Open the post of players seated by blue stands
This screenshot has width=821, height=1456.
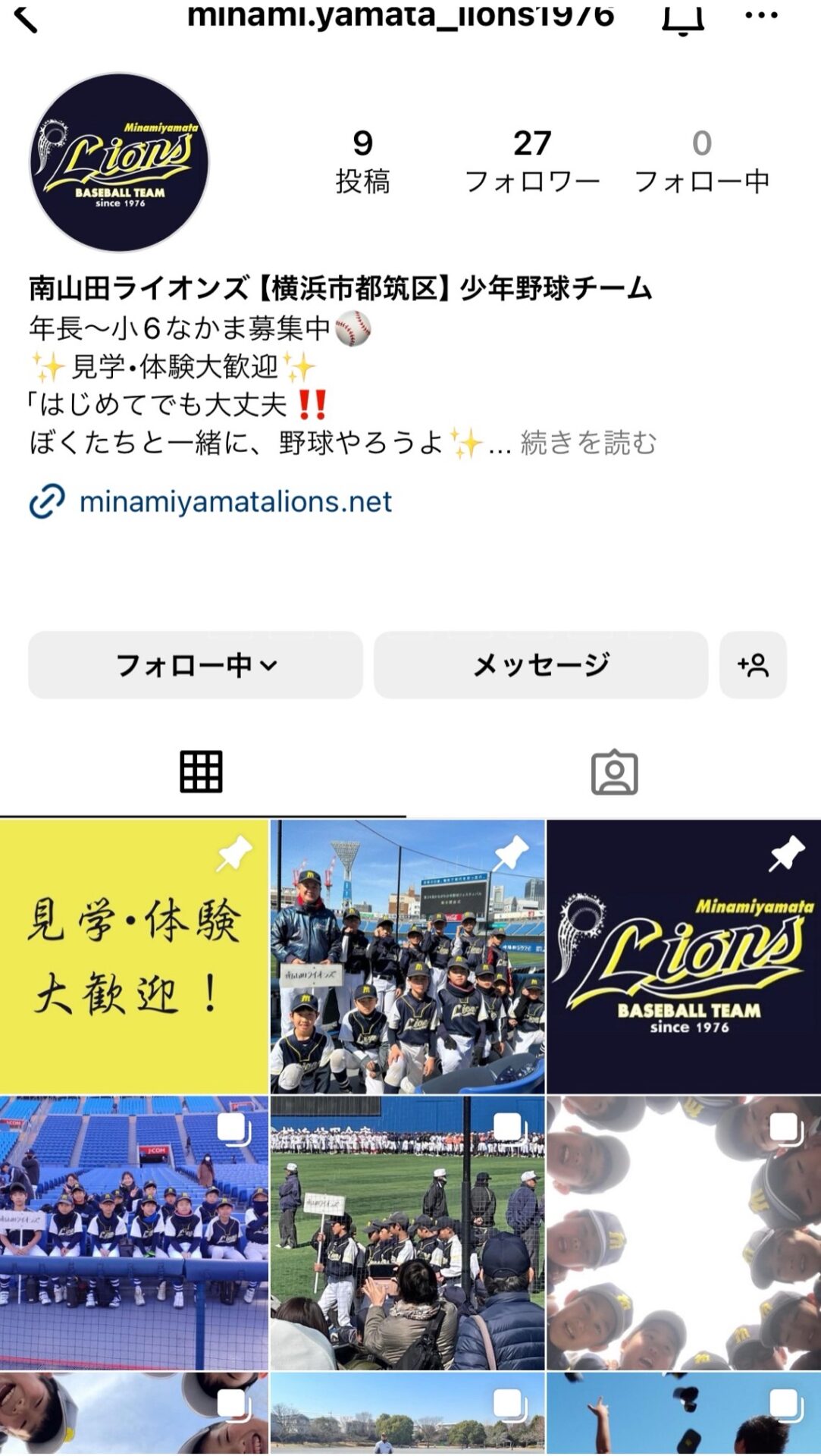134,1232
